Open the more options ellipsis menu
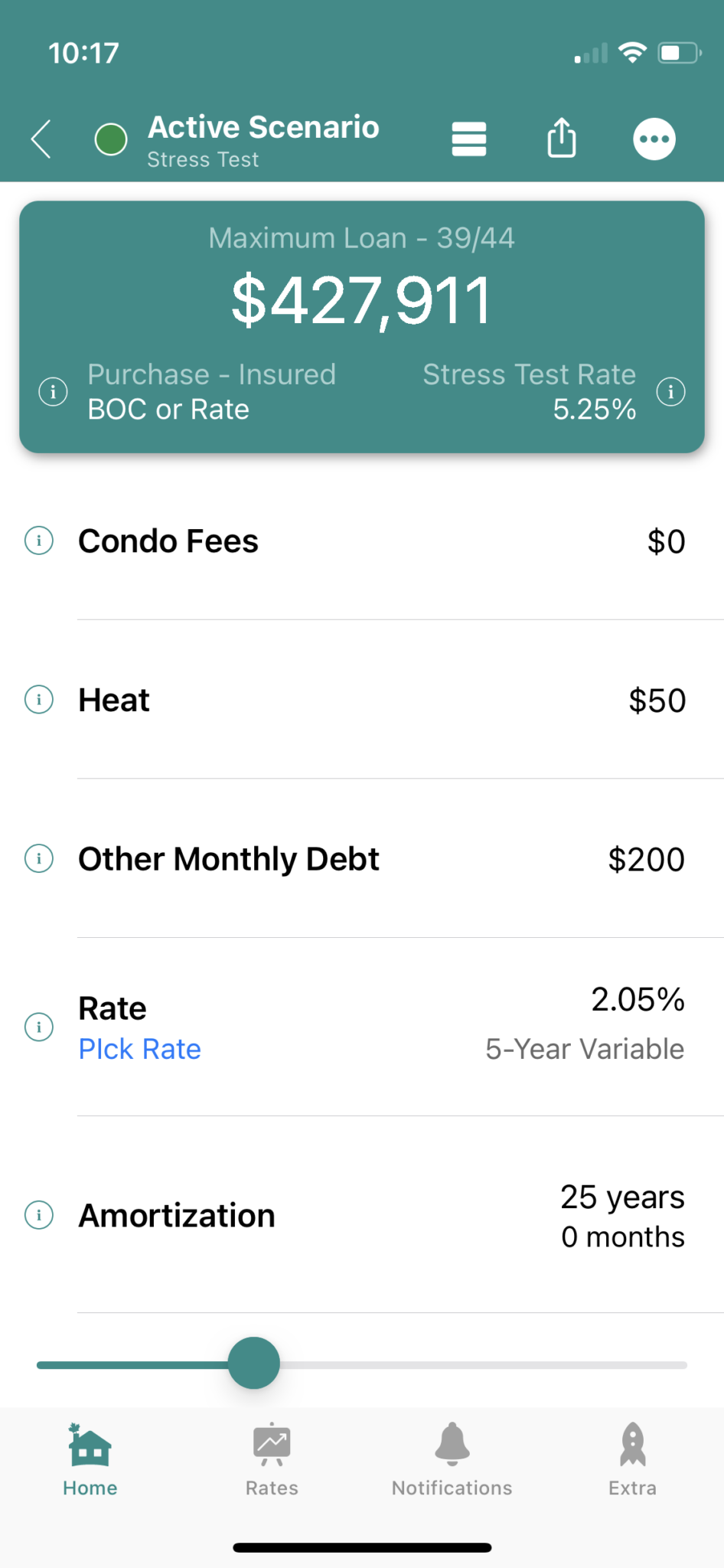The image size is (724, 1568). point(654,139)
